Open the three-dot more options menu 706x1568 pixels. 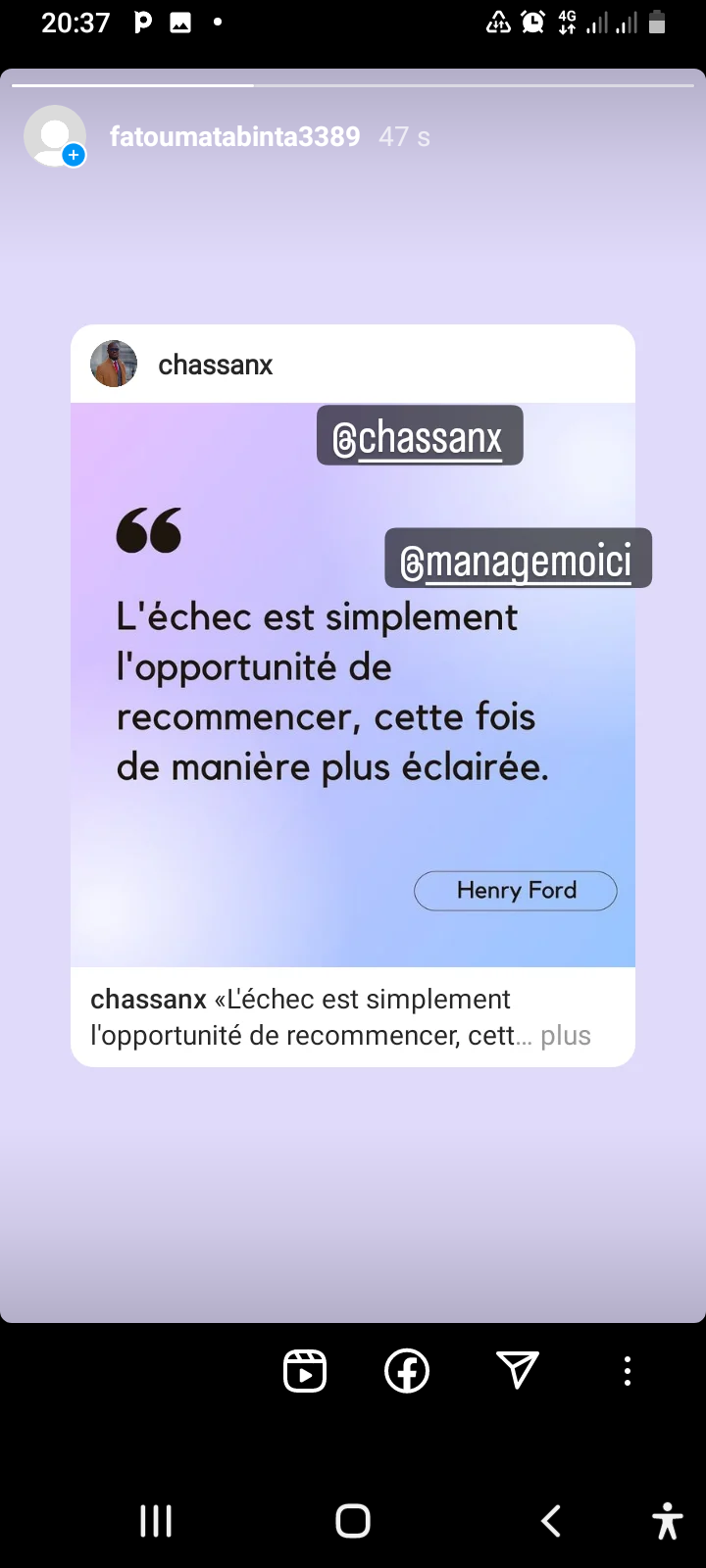(x=628, y=1371)
